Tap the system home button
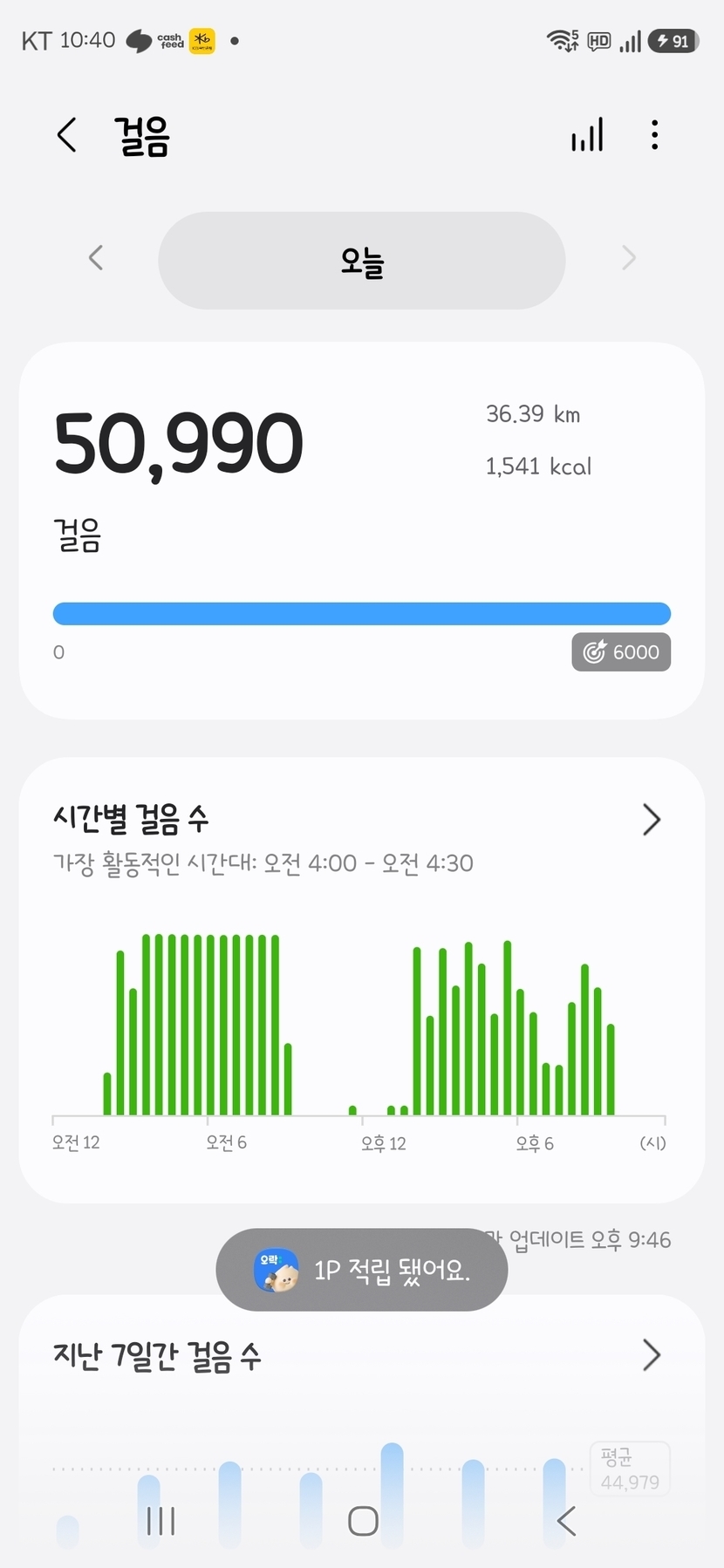 click(x=363, y=1521)
